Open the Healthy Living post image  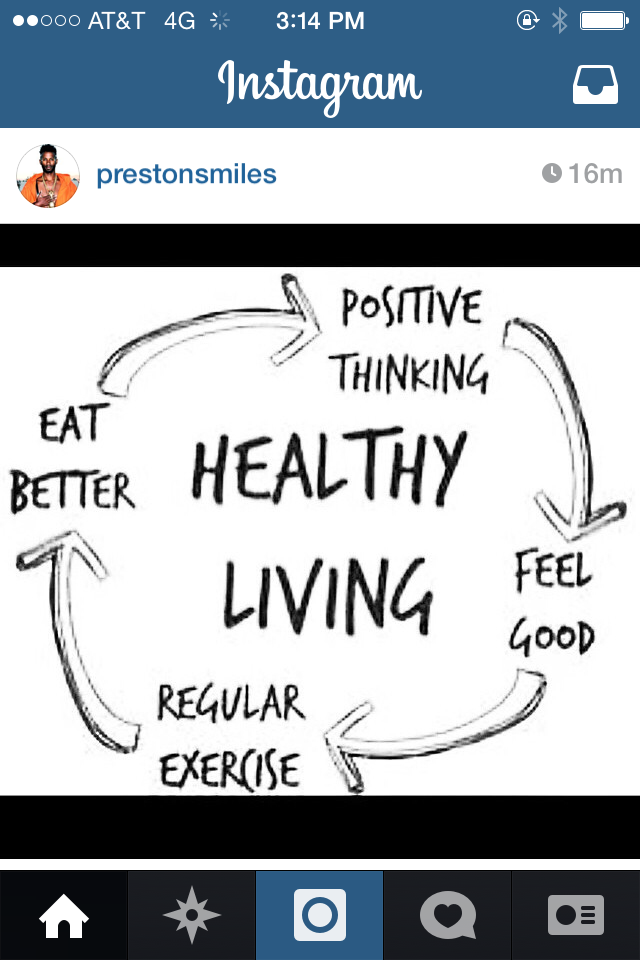[x=320, y=530]
